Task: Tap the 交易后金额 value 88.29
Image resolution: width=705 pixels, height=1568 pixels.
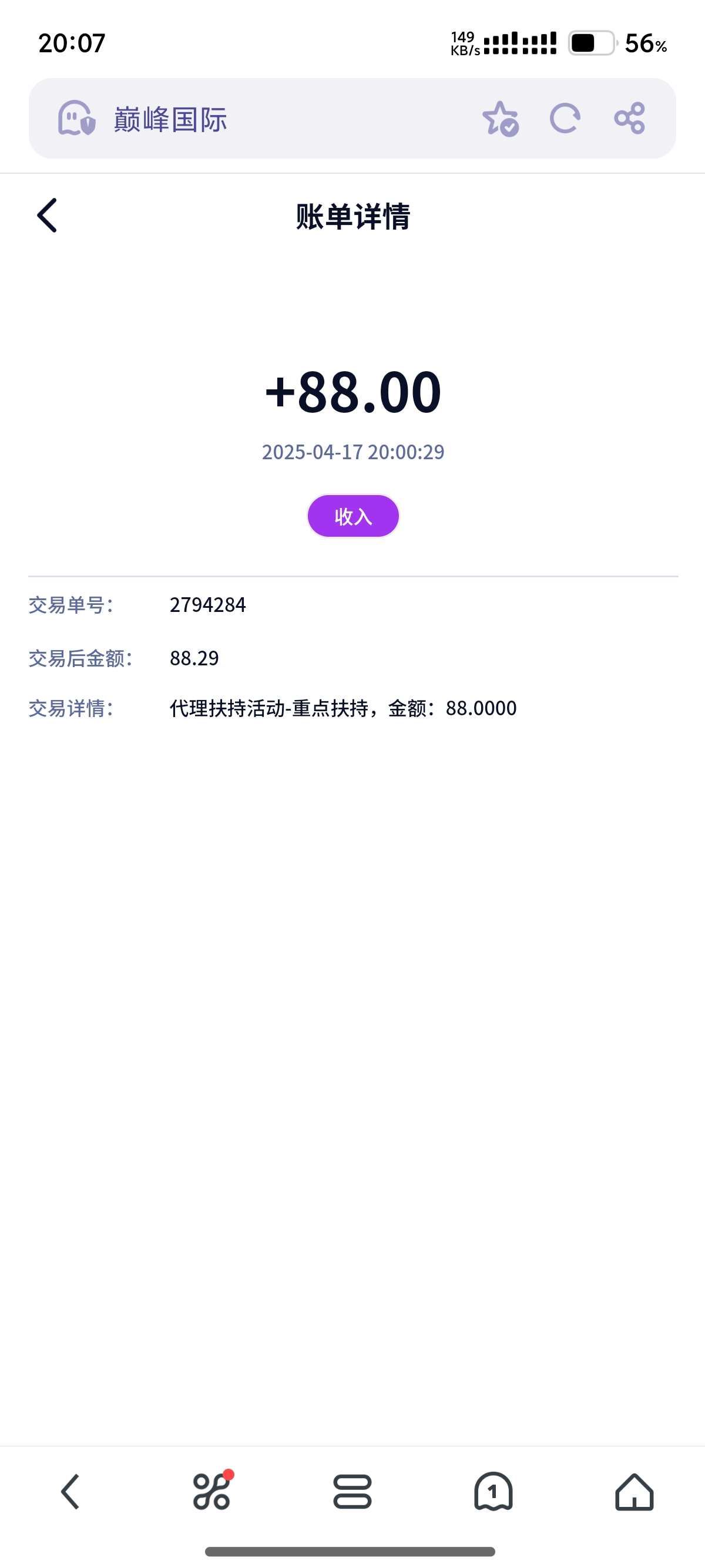Action: coord(194,657)
